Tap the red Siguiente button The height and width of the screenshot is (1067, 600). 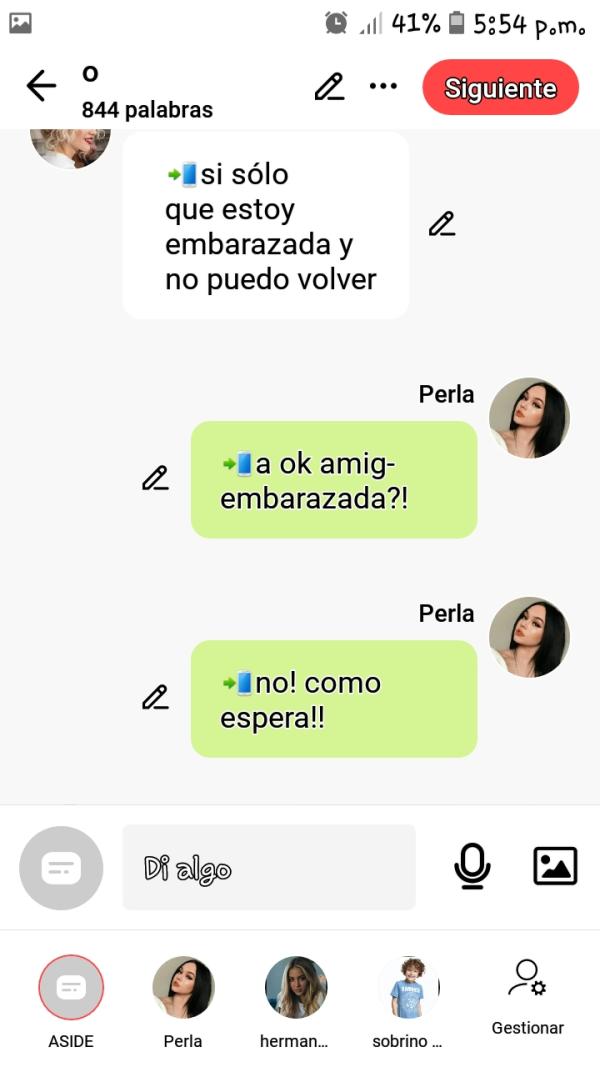[x=500, y=88]
